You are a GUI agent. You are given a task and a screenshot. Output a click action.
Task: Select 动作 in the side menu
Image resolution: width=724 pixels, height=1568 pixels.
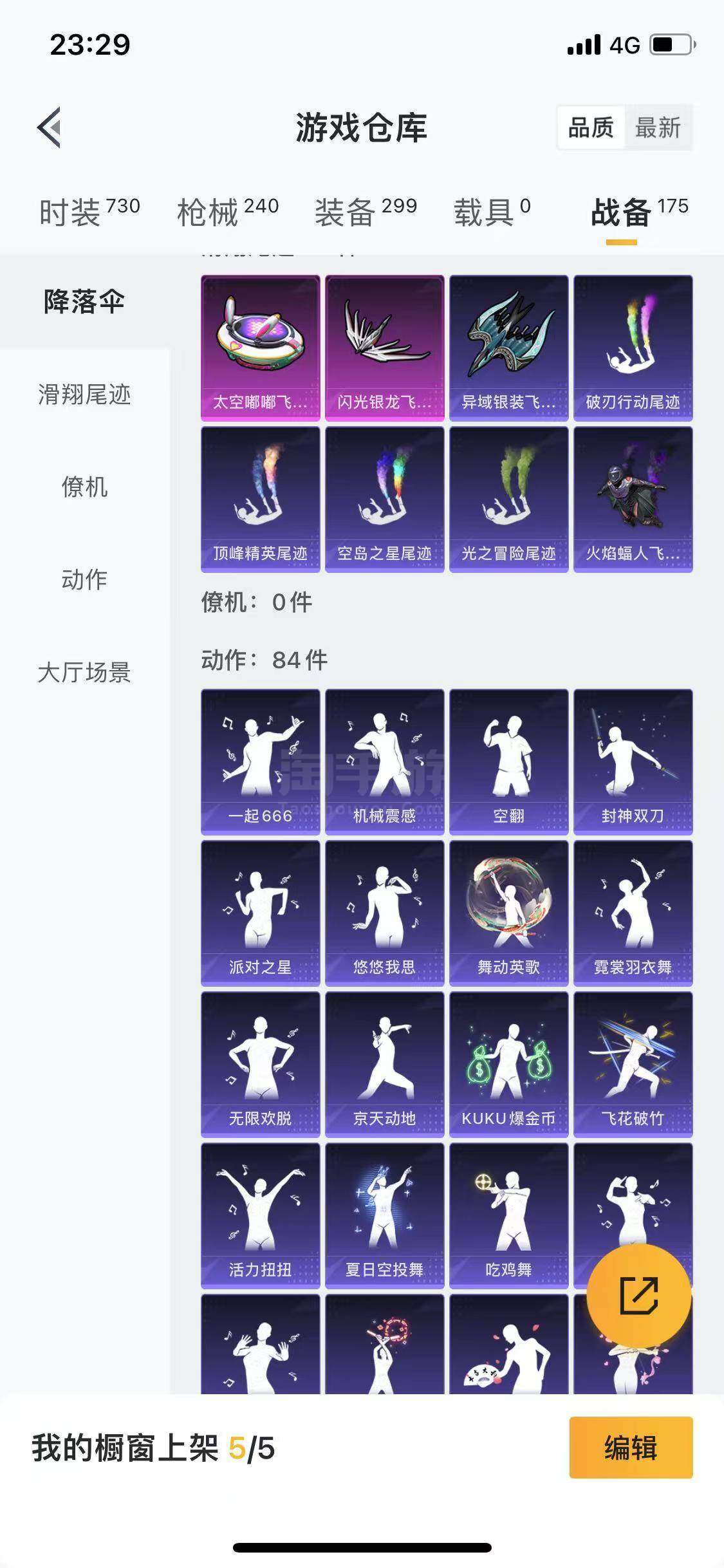tap(84, 579)
